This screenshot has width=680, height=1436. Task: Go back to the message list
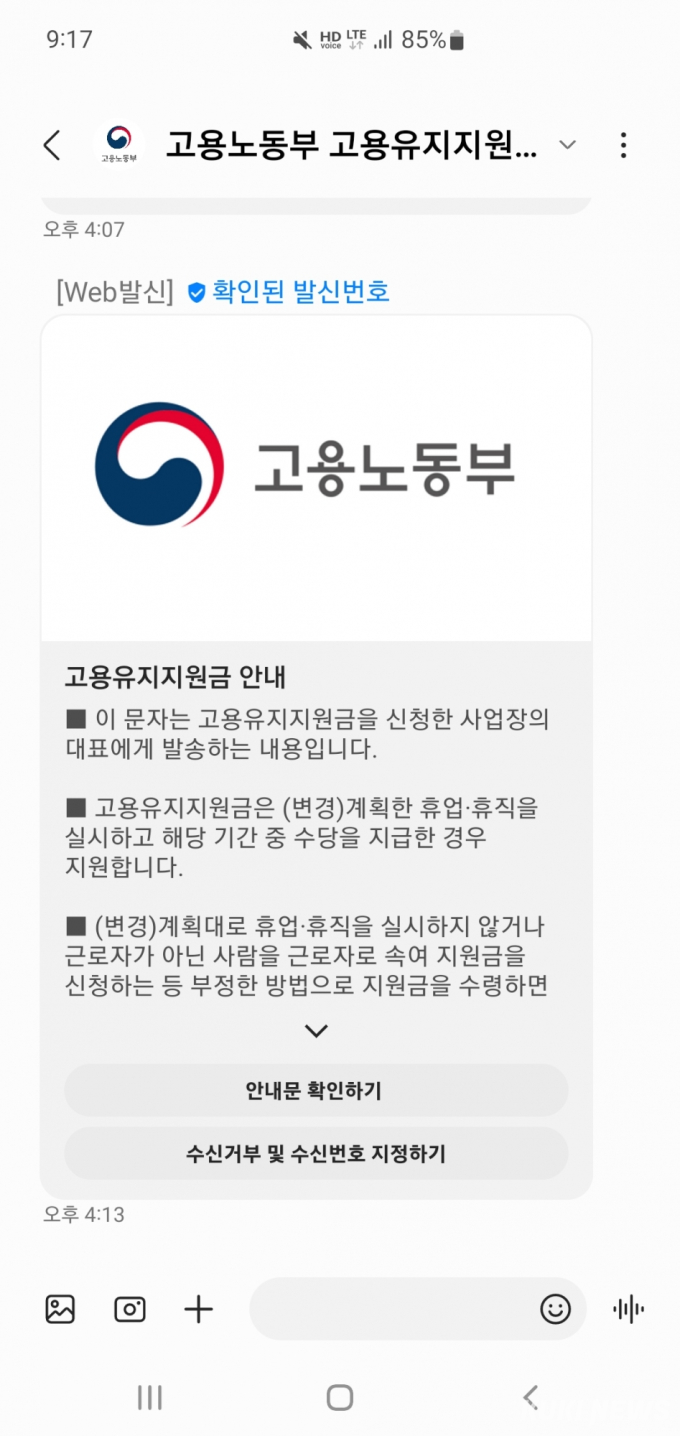[x=52, y=146]
